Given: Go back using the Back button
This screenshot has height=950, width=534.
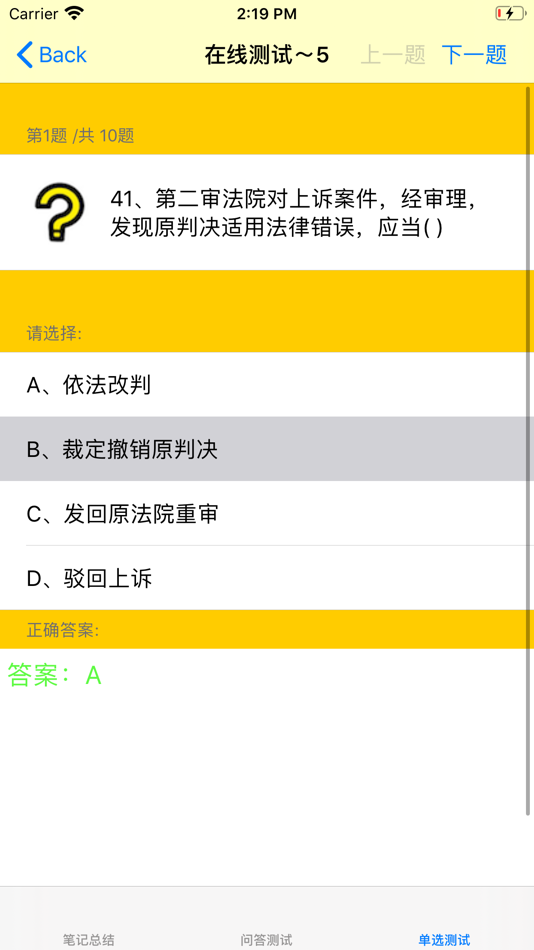Looking at the screenshot, I should point(52,55).
